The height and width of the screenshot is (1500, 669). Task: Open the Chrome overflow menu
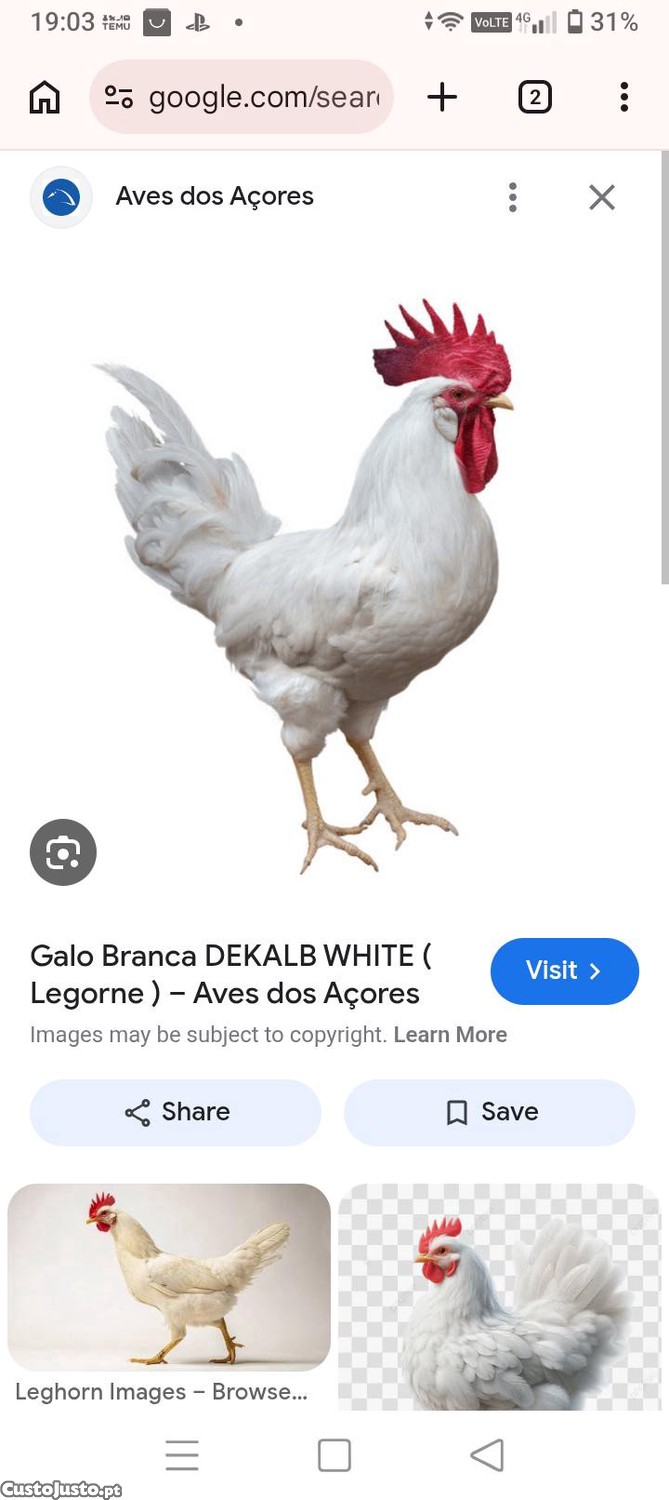click(x=624, y=97)
